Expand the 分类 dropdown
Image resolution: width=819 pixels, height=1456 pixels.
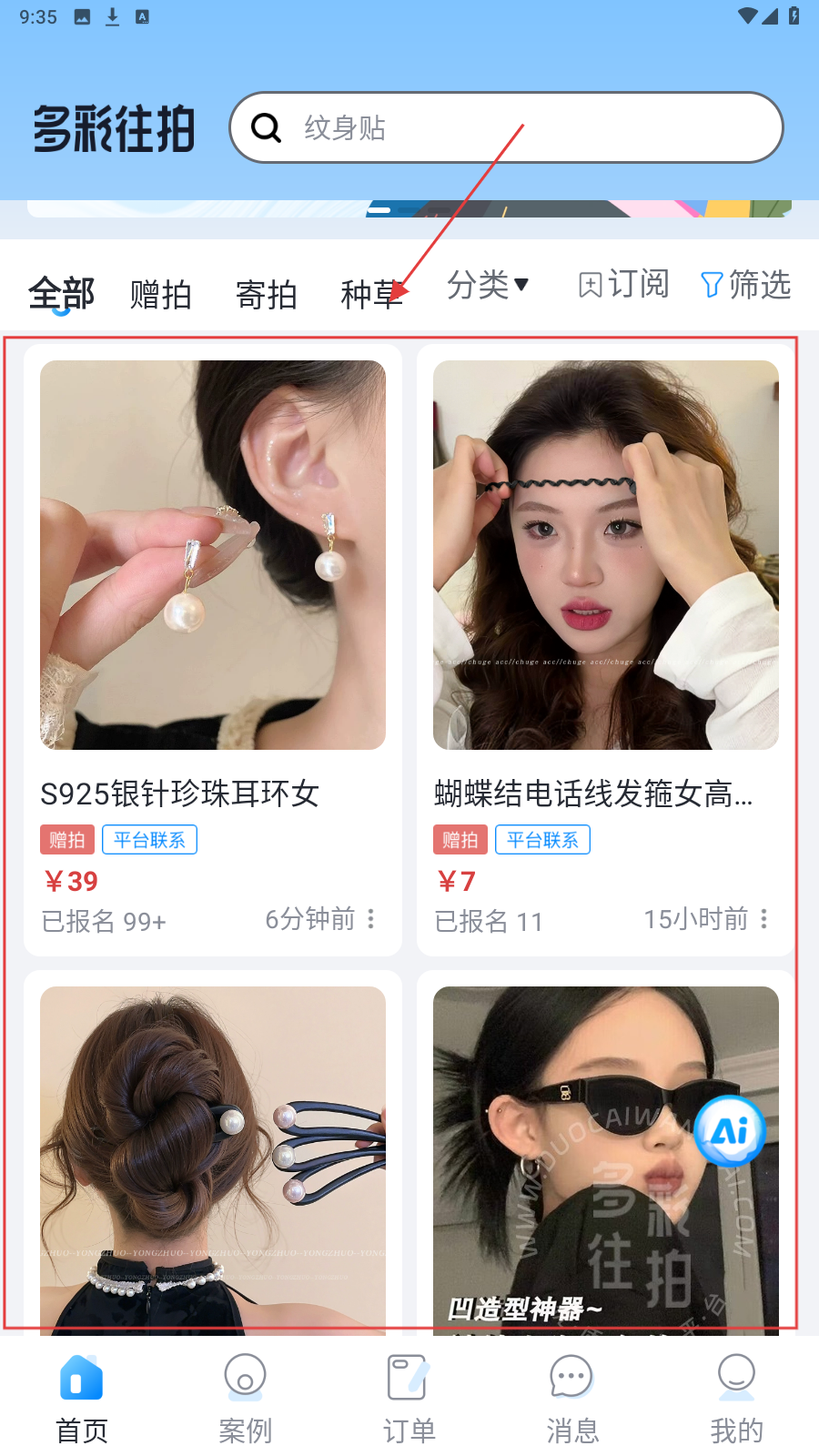(x=488, y=285)
